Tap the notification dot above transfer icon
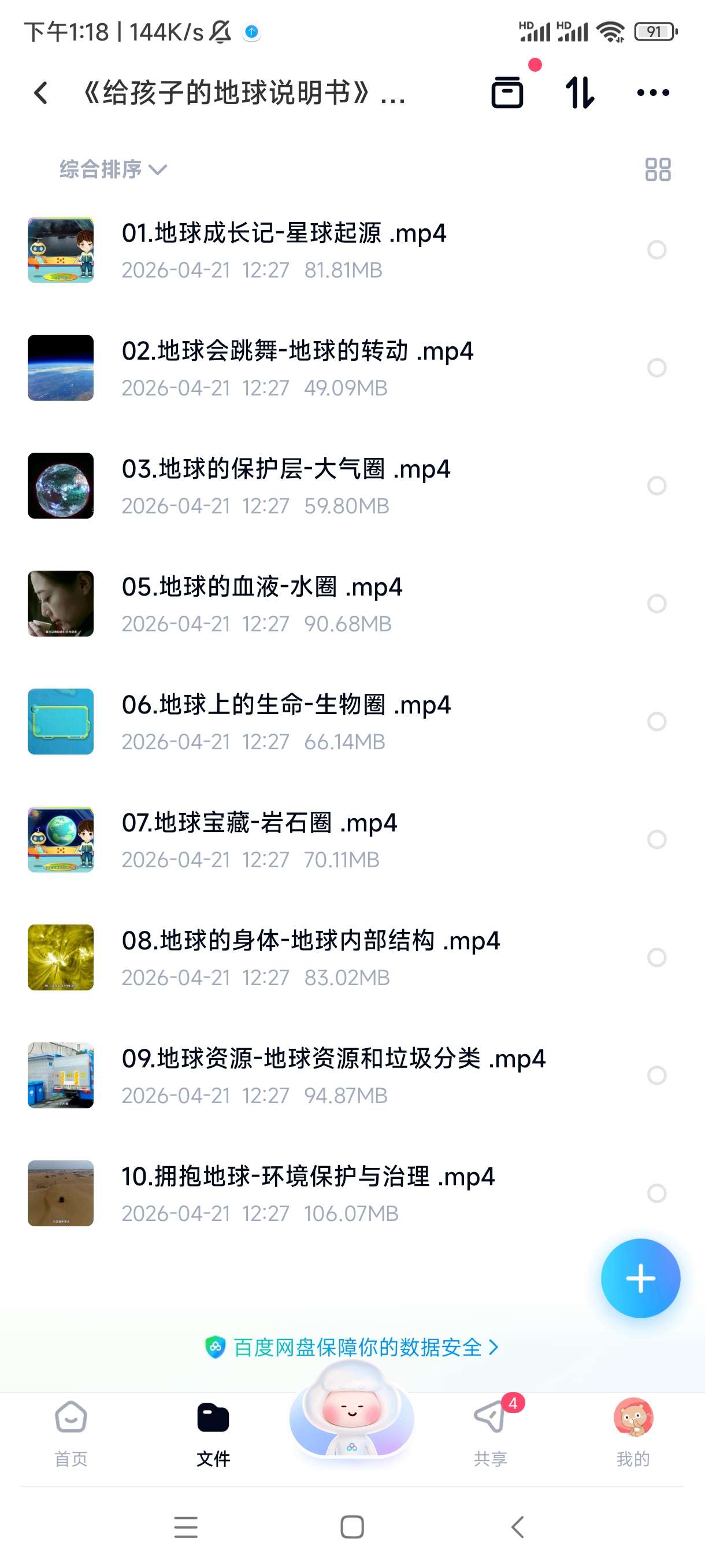The image size is (705, 1568). coord(535,66)
